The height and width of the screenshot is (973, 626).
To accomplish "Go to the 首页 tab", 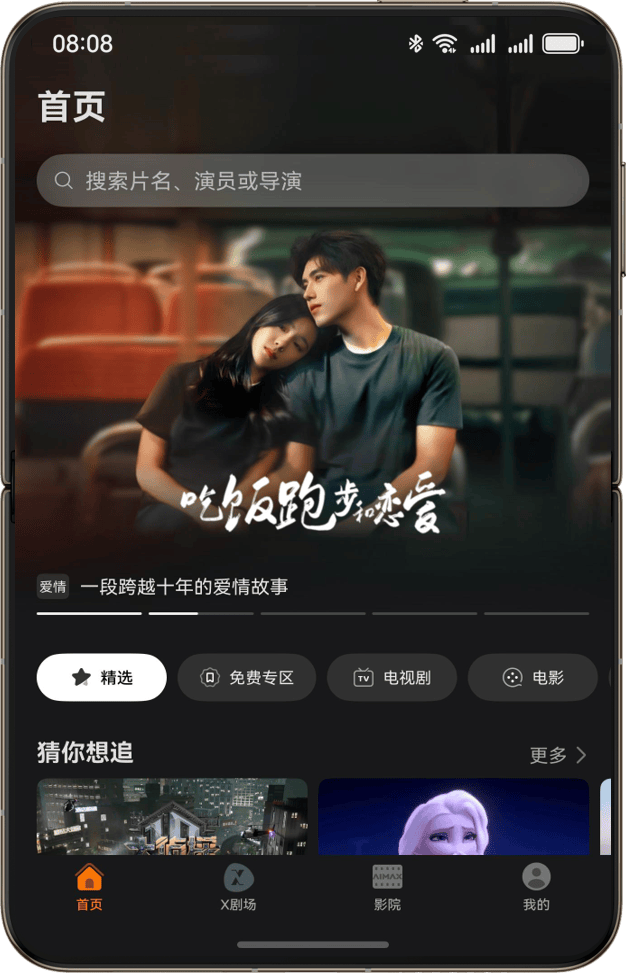I will point(89,887).
